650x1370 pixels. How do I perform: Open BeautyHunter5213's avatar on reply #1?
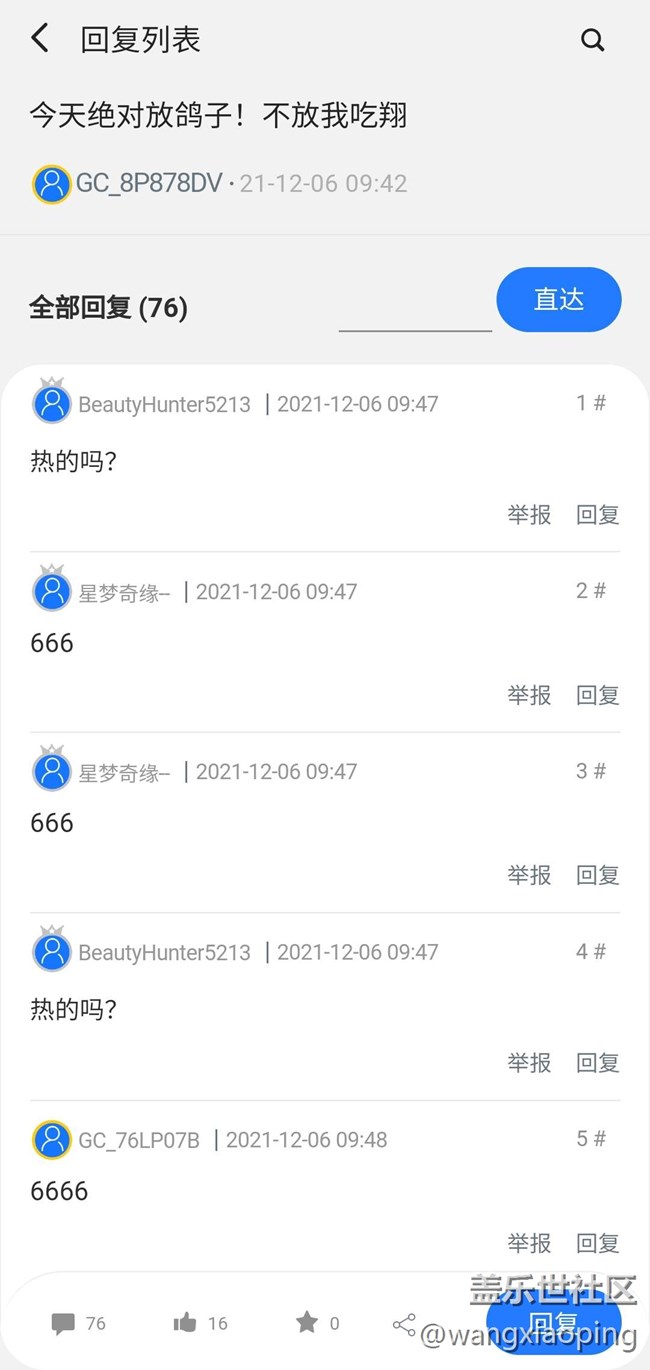pyautogui.click(x=51, y=403)
